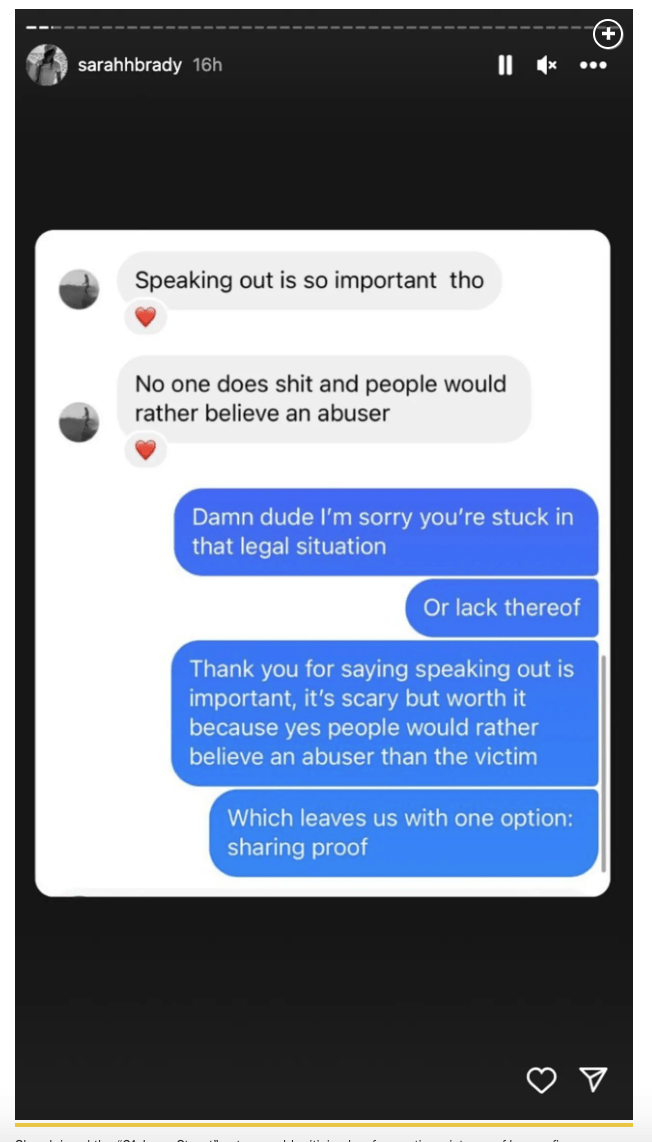The height and width of the screenshot is (1142, 652).
Task: Tap the plus circle icon
Action: tap(608, 35)
